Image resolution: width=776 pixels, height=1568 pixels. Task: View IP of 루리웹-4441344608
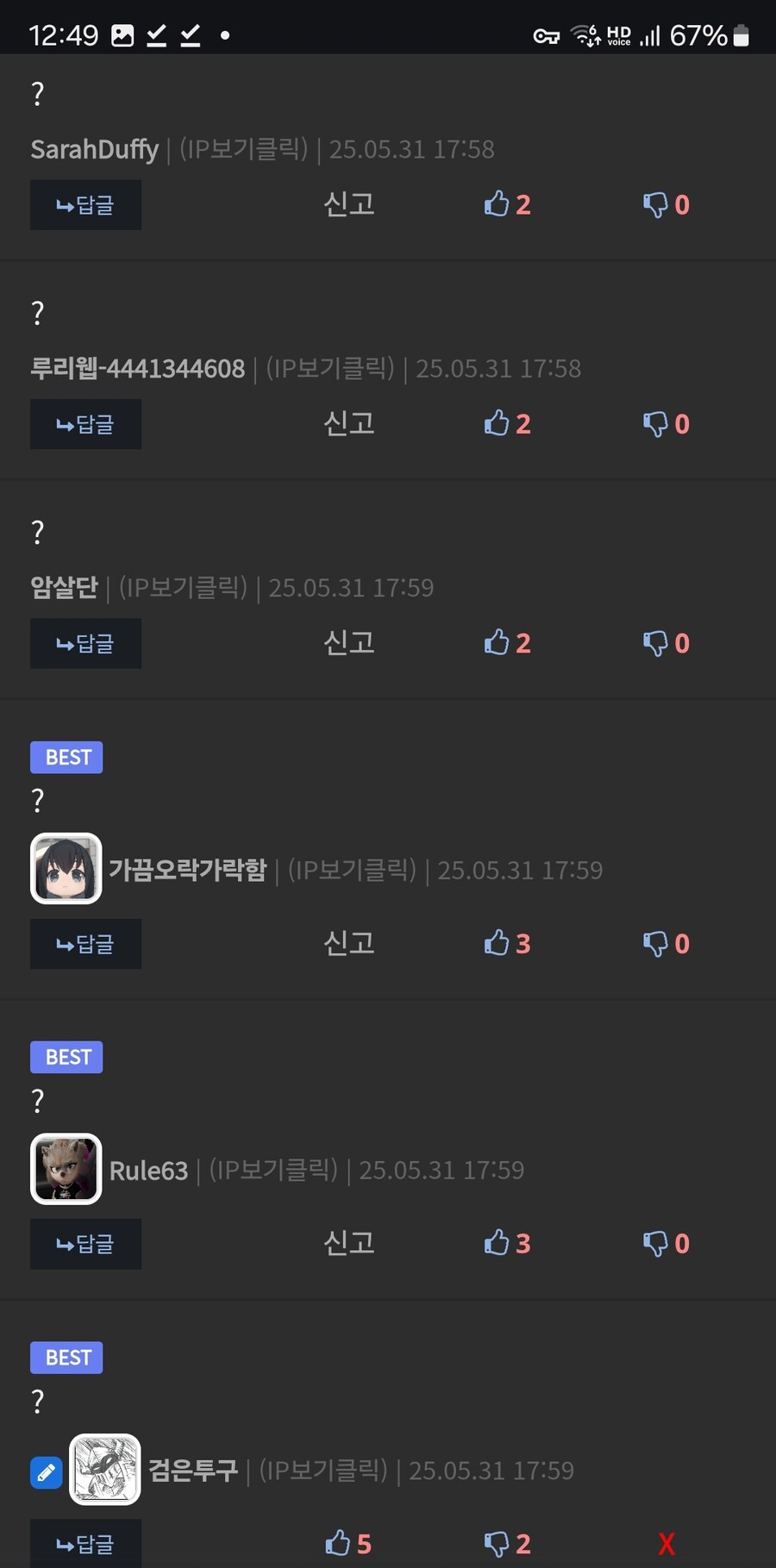click(330, 368)
